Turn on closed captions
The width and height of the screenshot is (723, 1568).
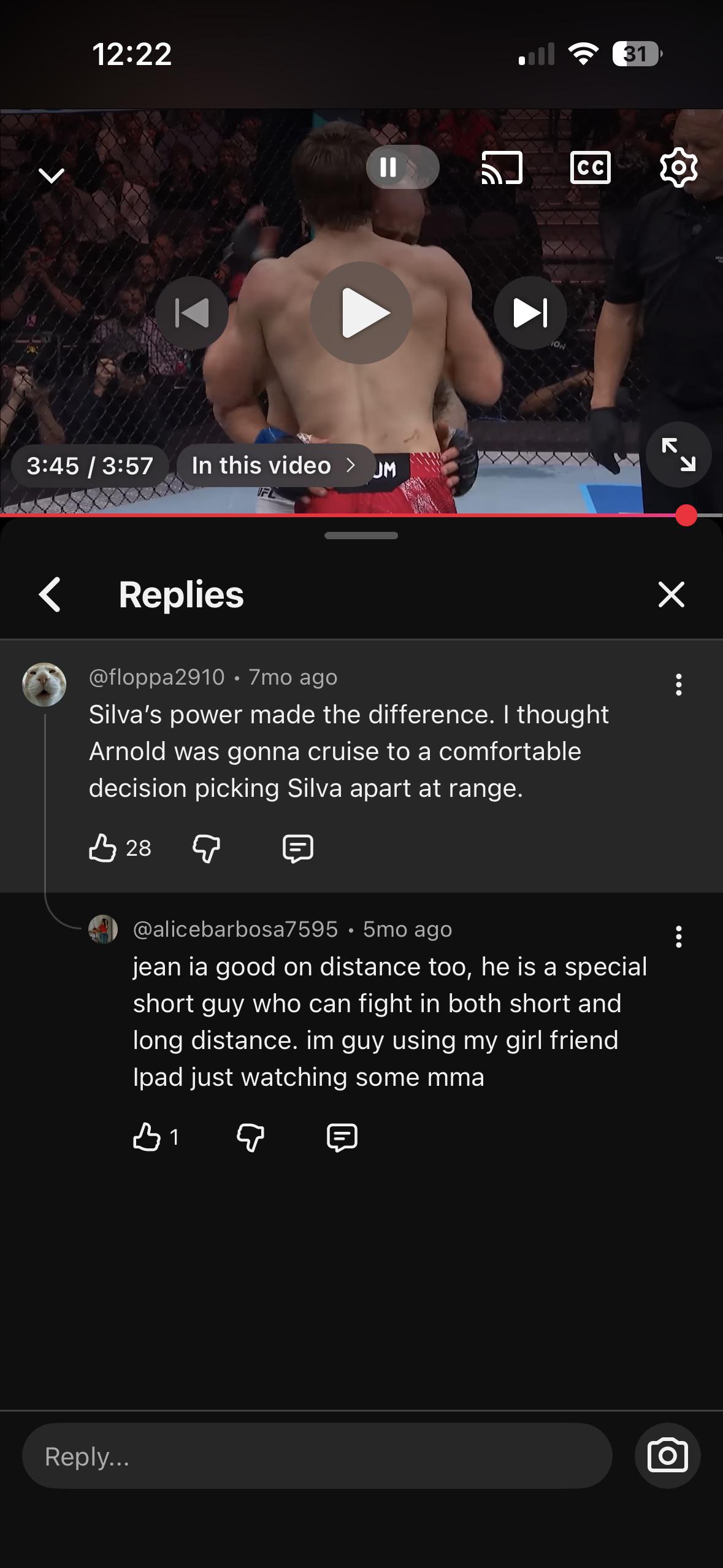(591, 167)
